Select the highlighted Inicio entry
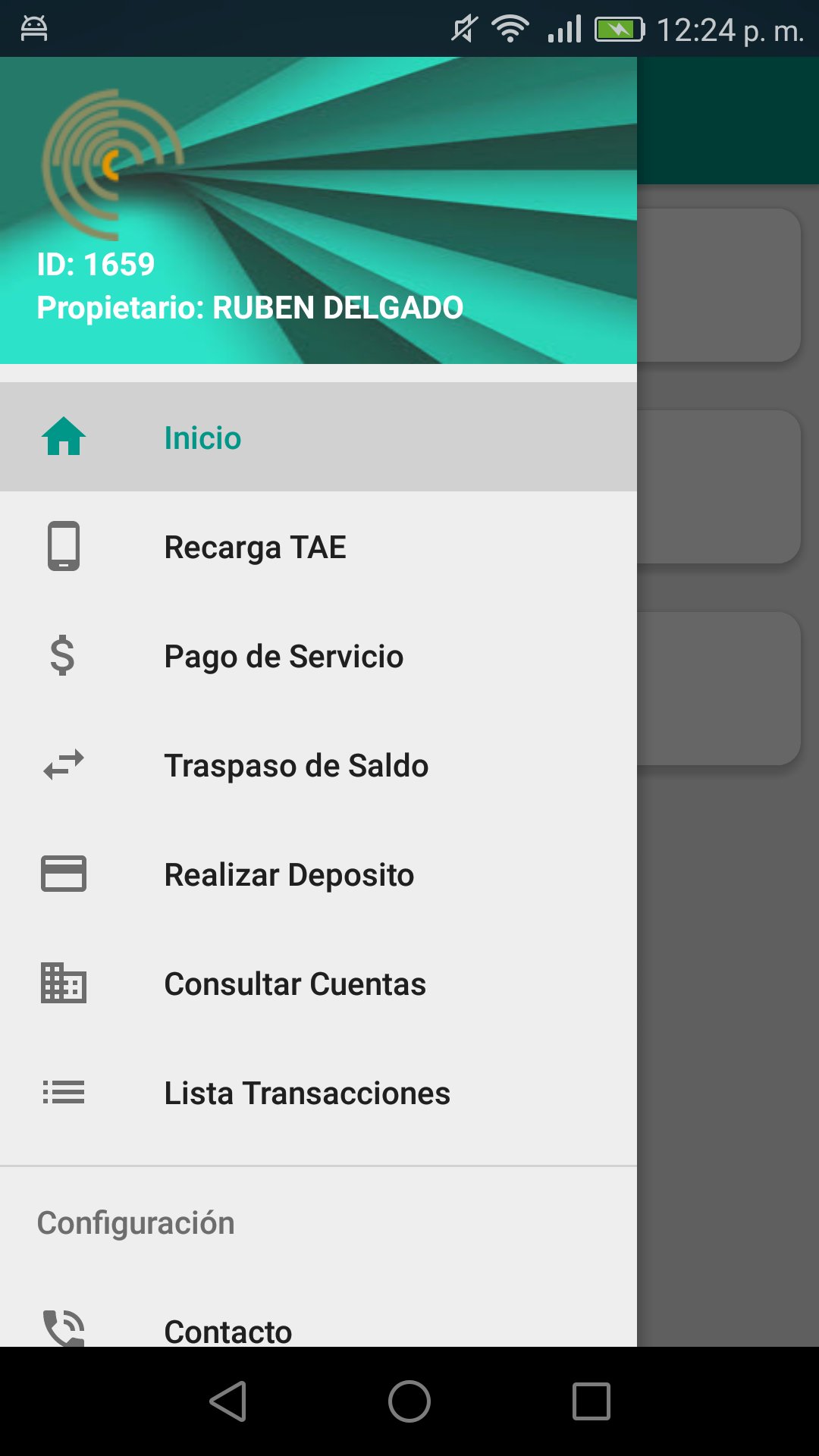The height and width of the screenshot is (1456, 819). (x=202, y=437)
